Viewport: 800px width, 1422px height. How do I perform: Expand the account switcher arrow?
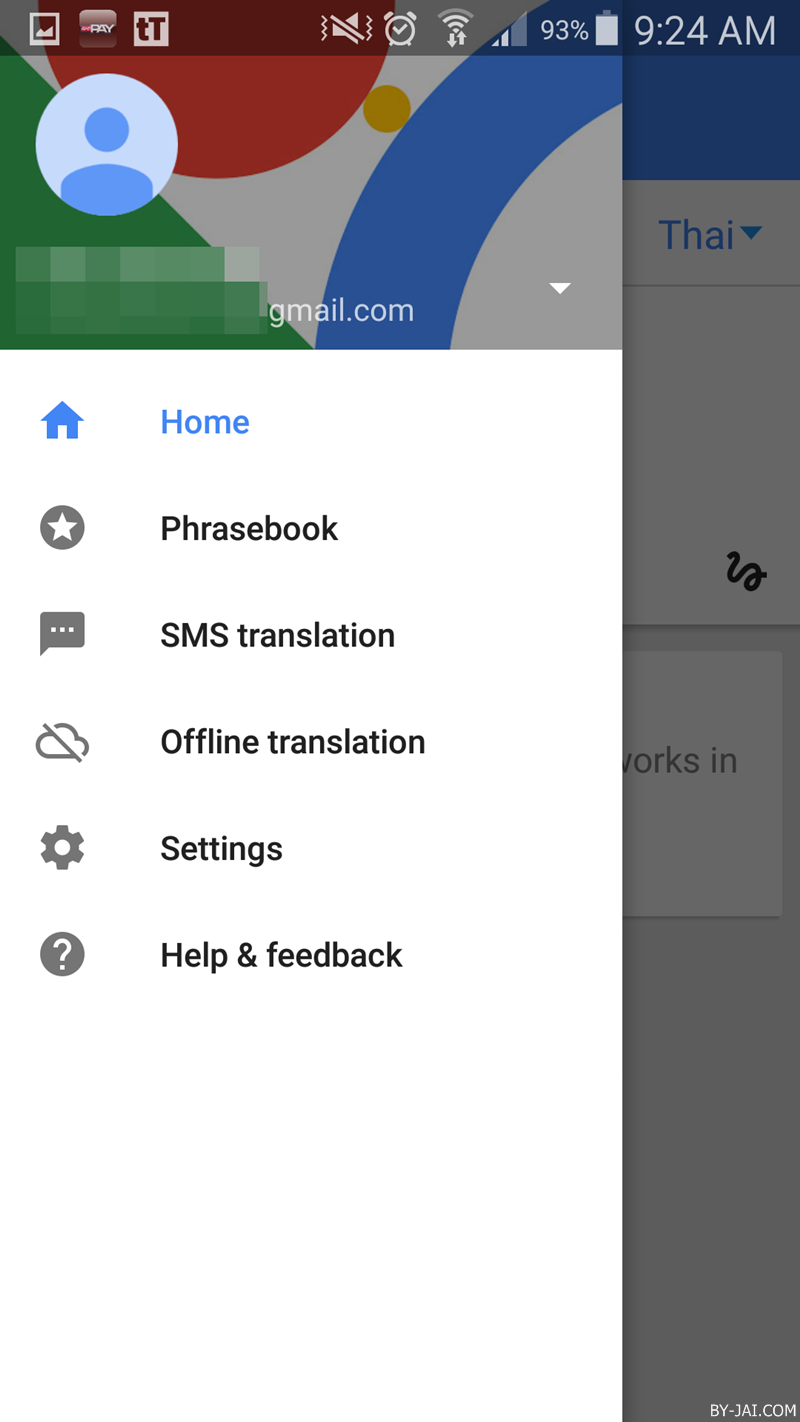[x=560, y=289]
